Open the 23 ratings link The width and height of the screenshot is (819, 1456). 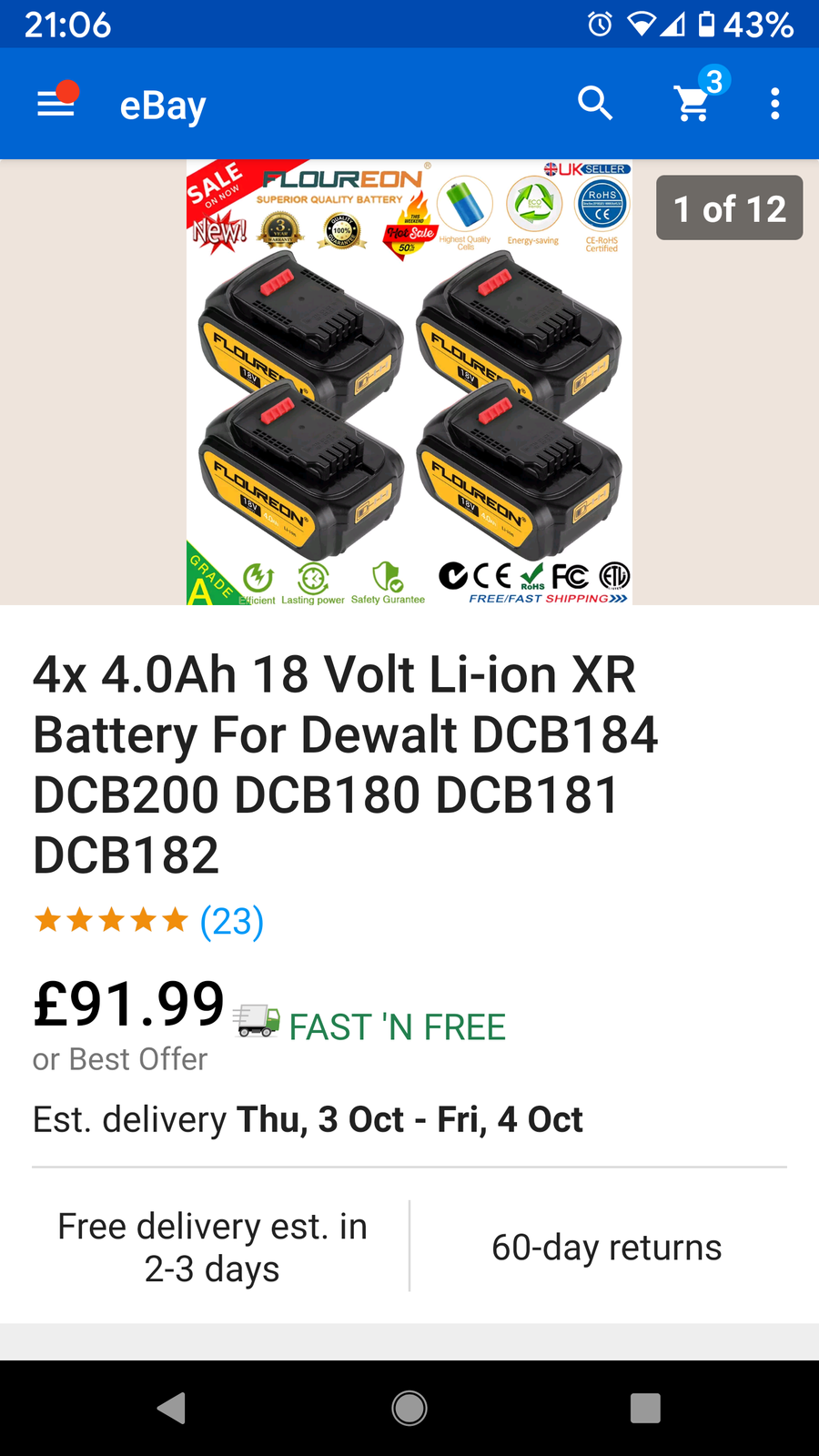[x=231, y=921]
